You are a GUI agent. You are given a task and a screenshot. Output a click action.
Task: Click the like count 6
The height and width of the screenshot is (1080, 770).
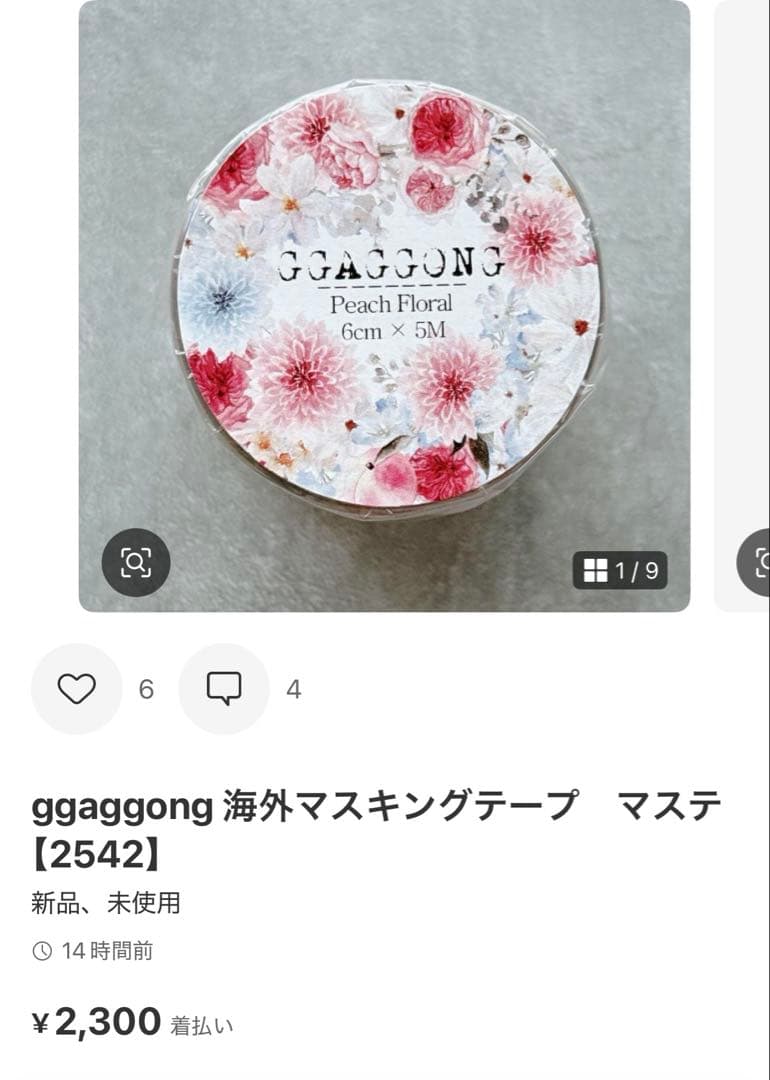pyautogui.click(x=146, y=688)
